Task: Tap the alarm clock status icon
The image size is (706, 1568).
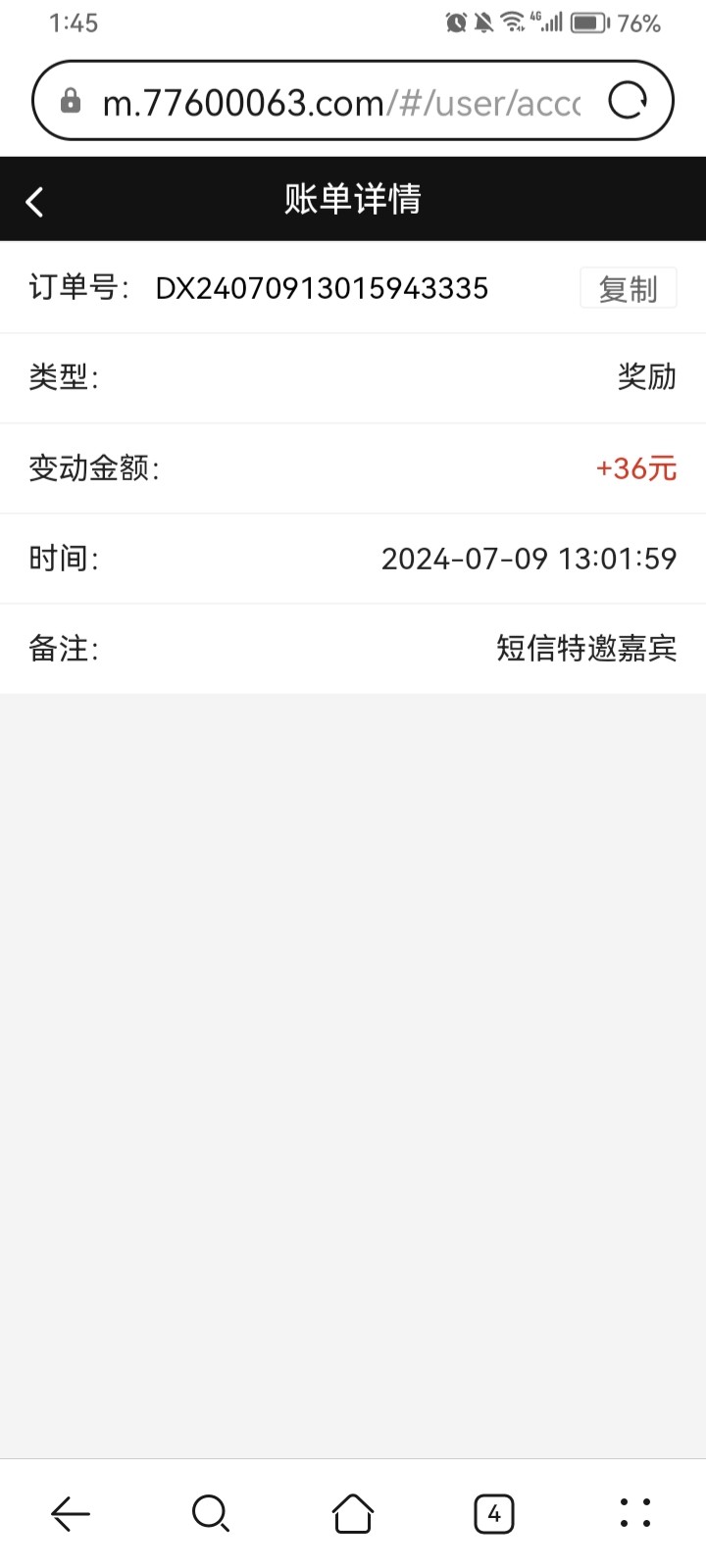Action: (x=453, y=22)
